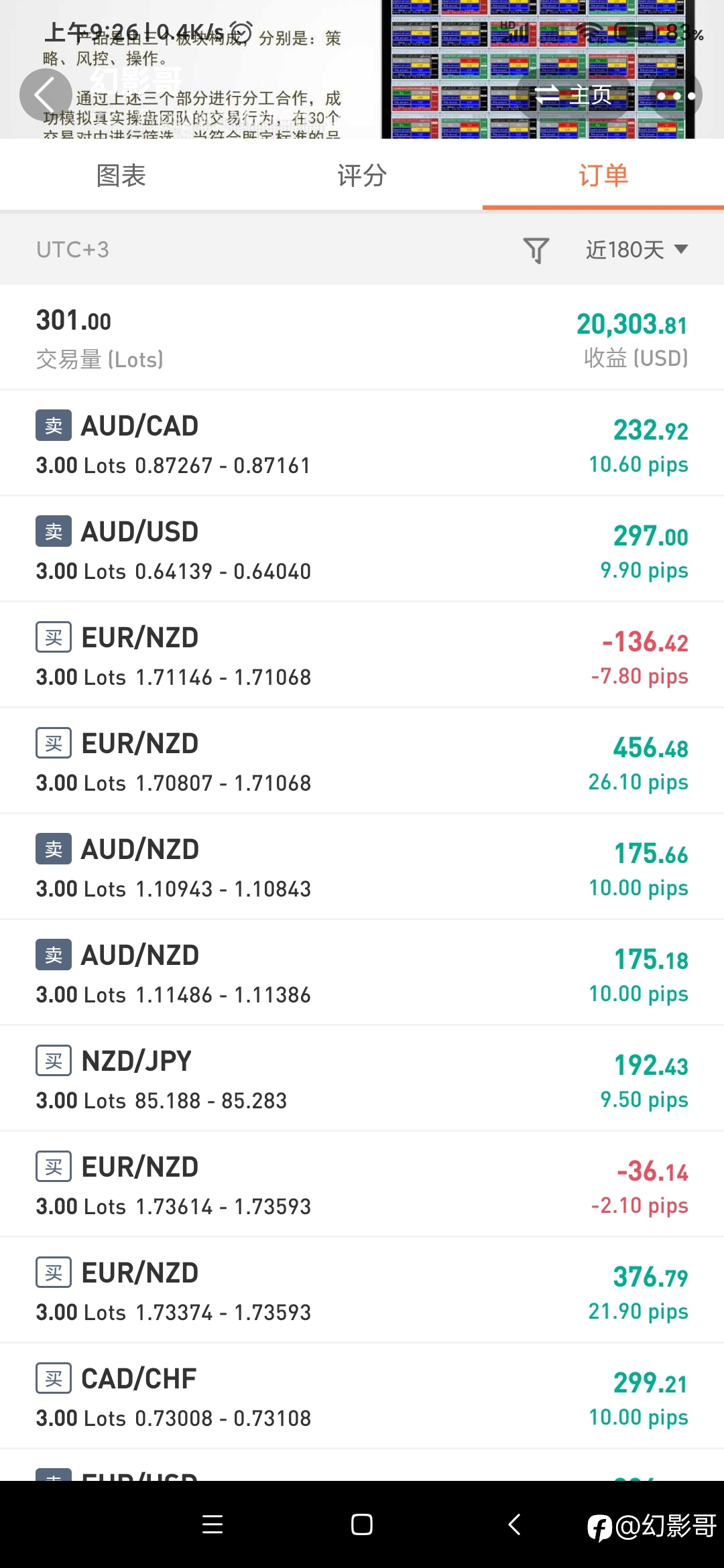Expand the 近180天 period dropdown
The height and width of the screenshot is (1568, 724).
click(637, 250)
